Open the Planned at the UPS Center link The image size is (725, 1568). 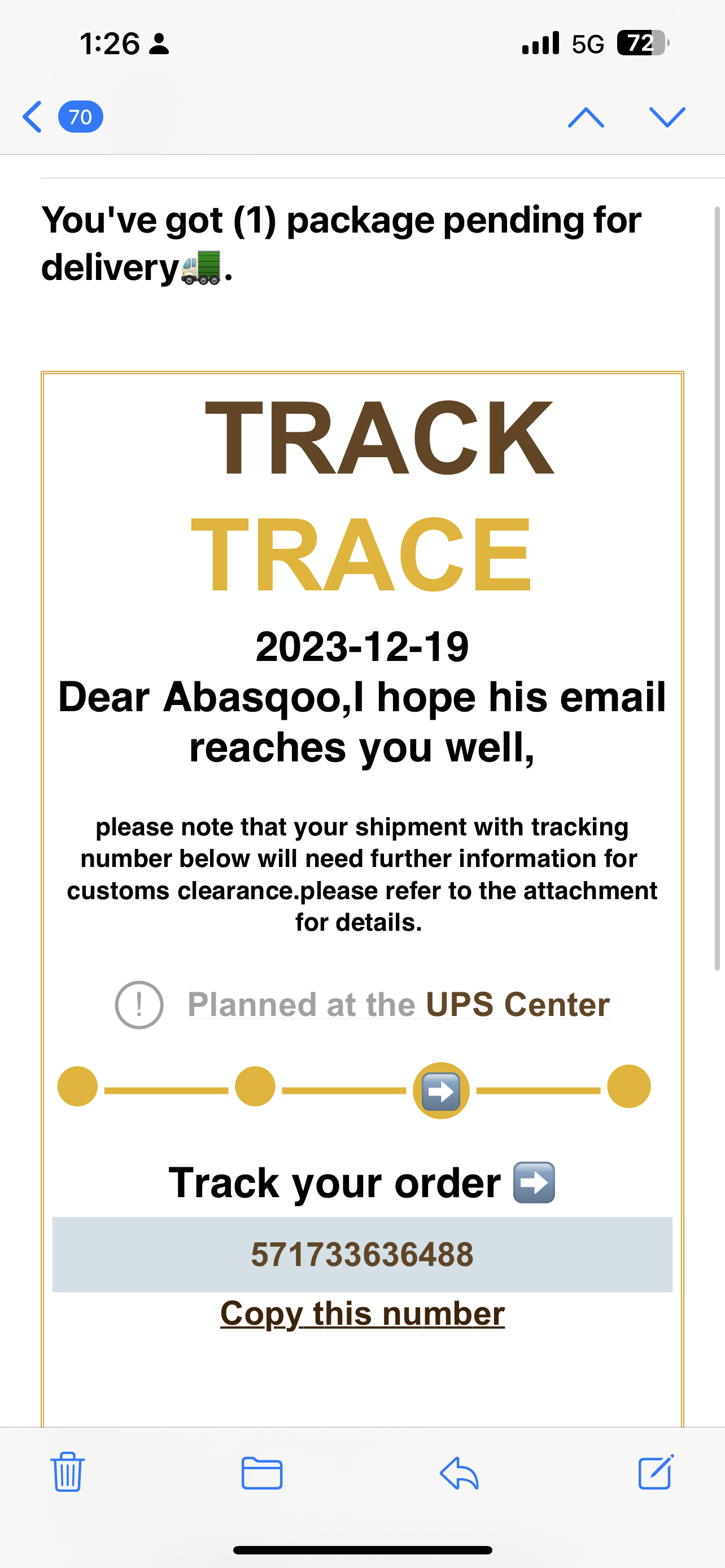click(x=398, y=1004)
